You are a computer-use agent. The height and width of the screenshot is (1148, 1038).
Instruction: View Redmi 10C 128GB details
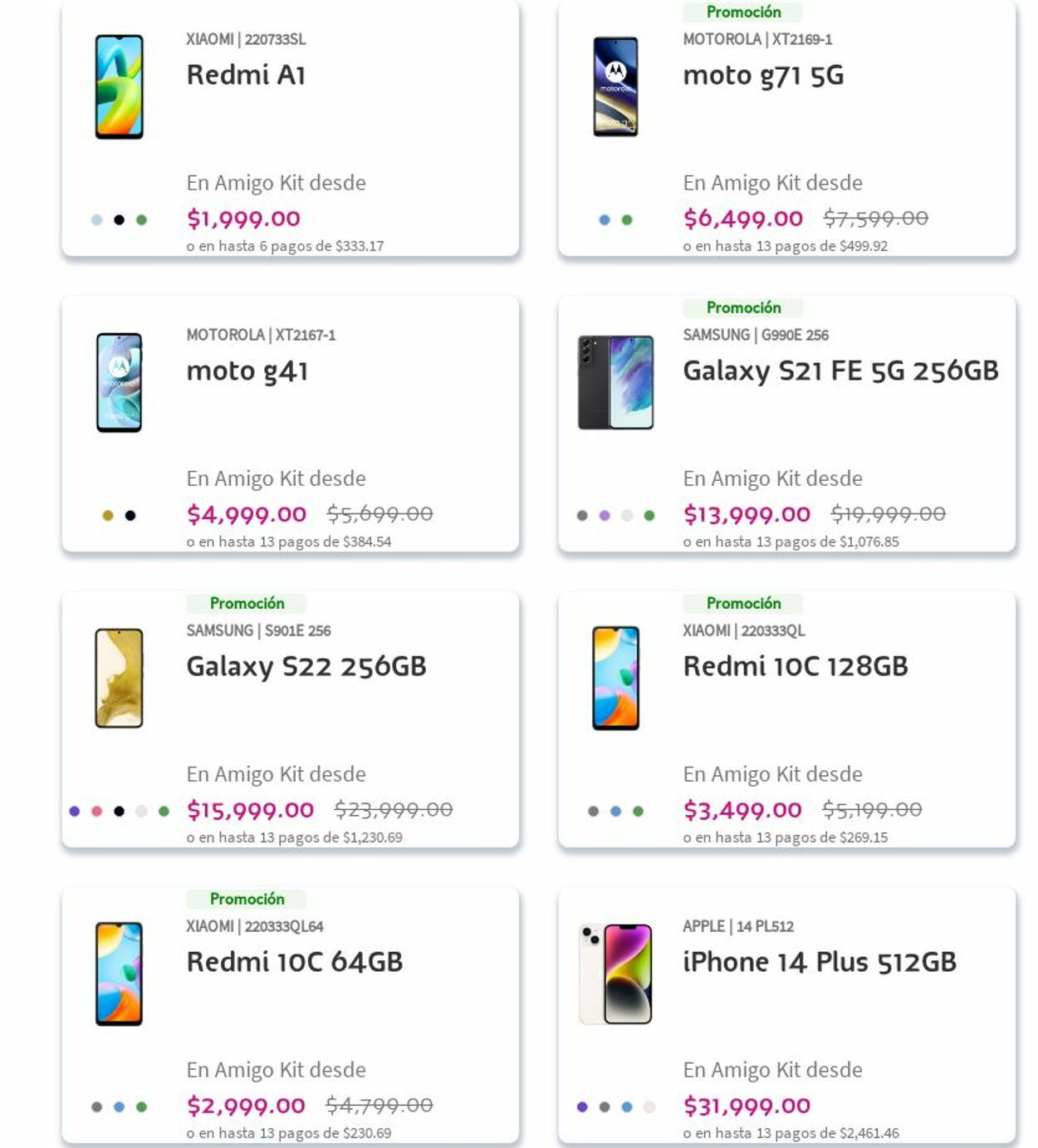click(795, 667)
